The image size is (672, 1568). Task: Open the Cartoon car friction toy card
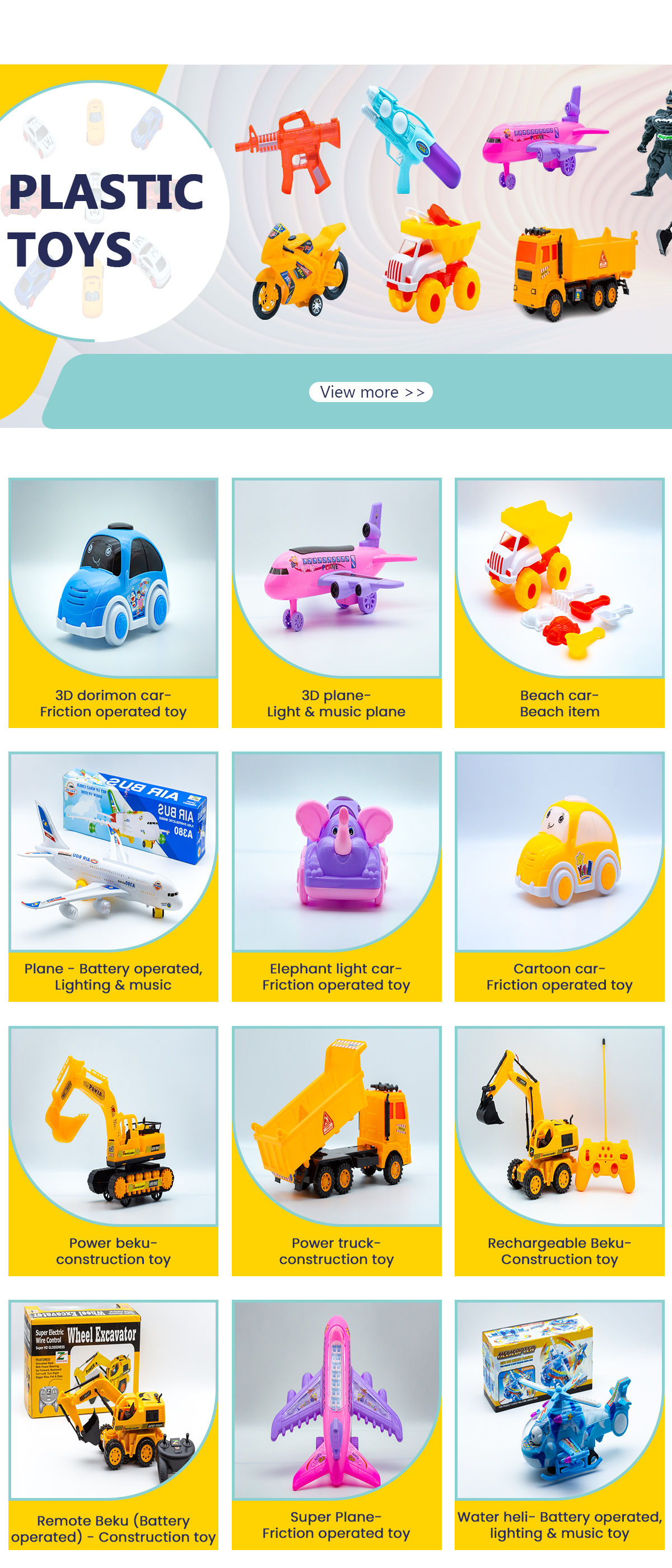coord(559,876)
